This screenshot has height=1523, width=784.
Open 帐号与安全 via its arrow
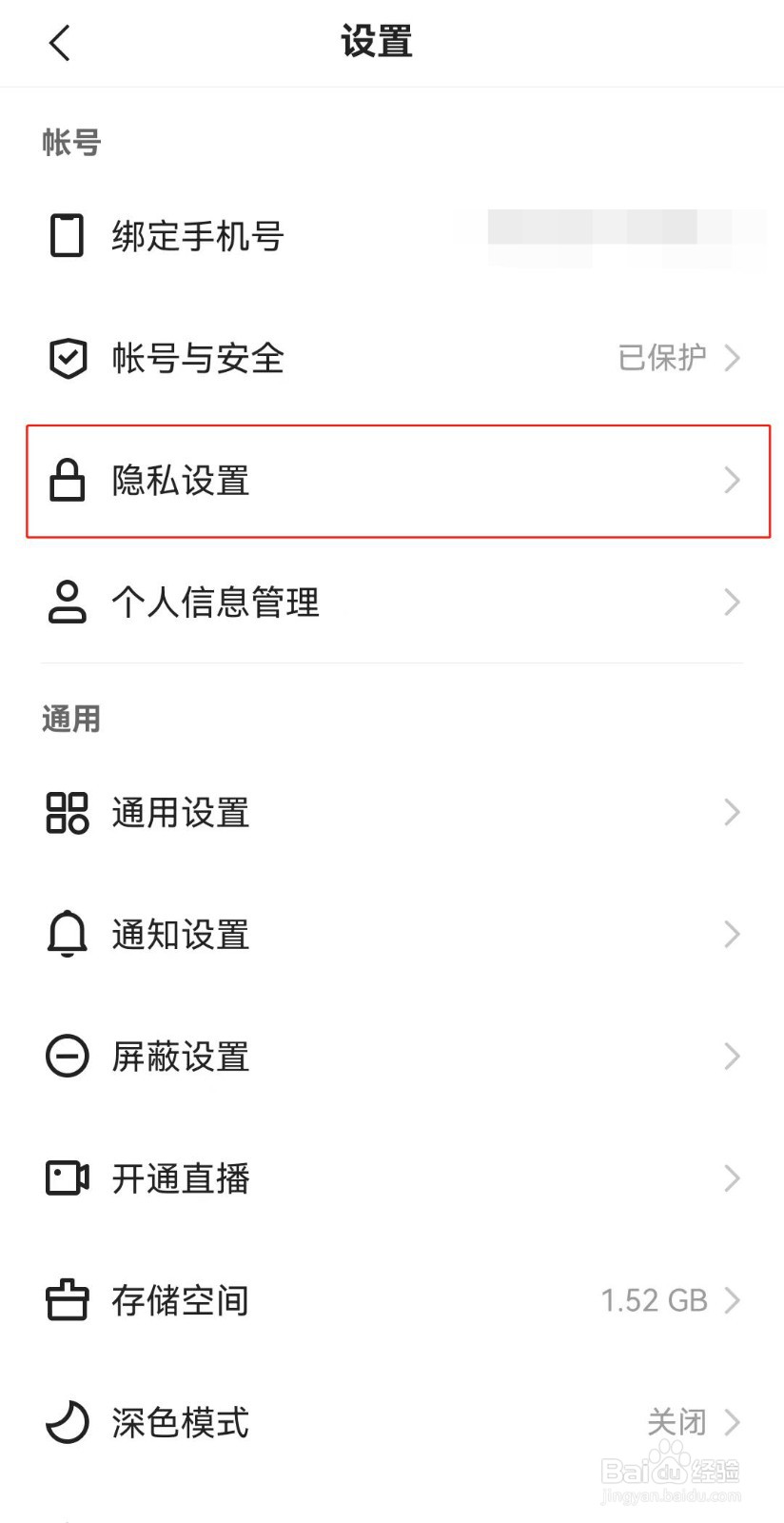tap(731, 359)
